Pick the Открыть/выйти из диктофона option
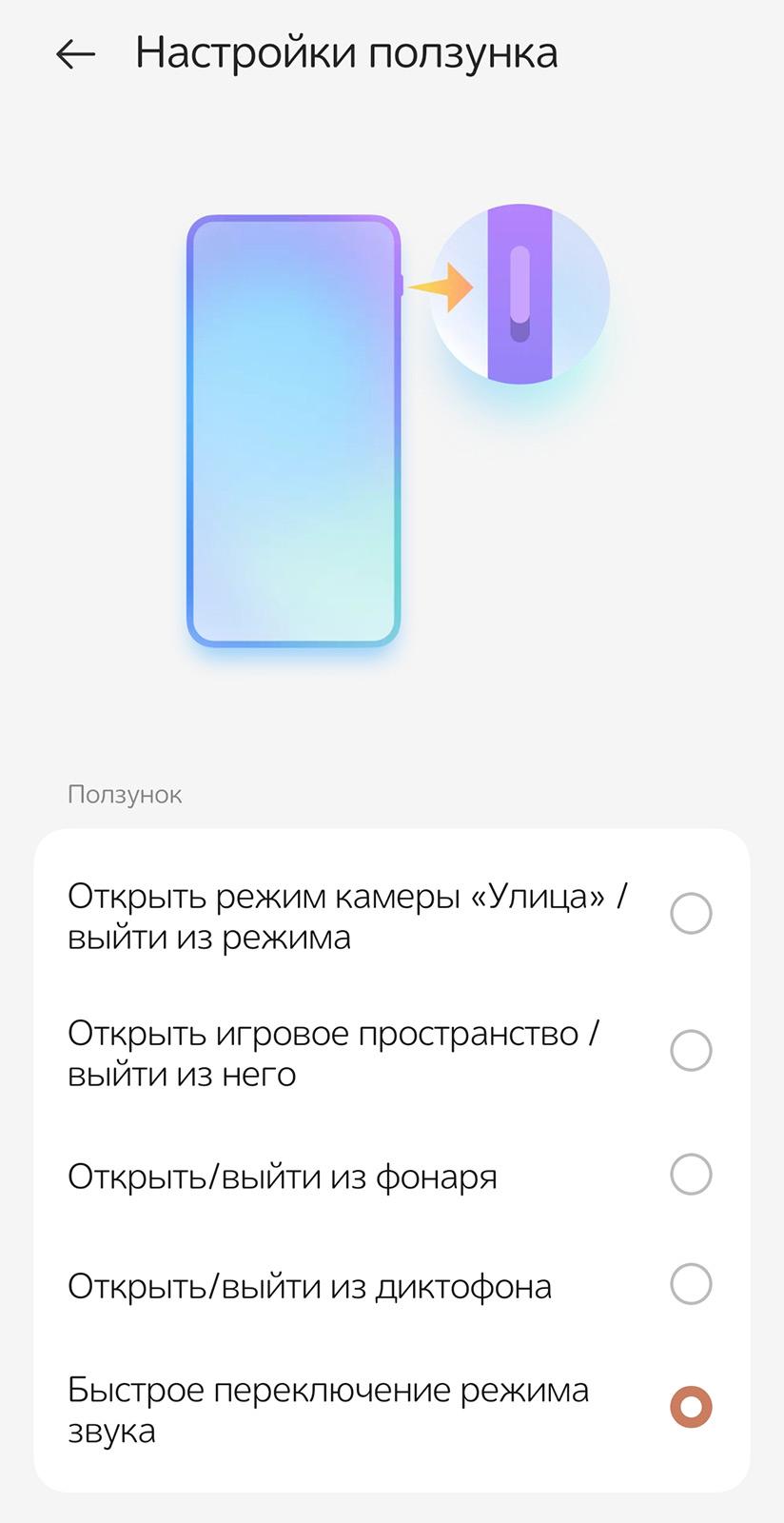This screenshot has width=784, height=1523. (x=691, y=1284)
